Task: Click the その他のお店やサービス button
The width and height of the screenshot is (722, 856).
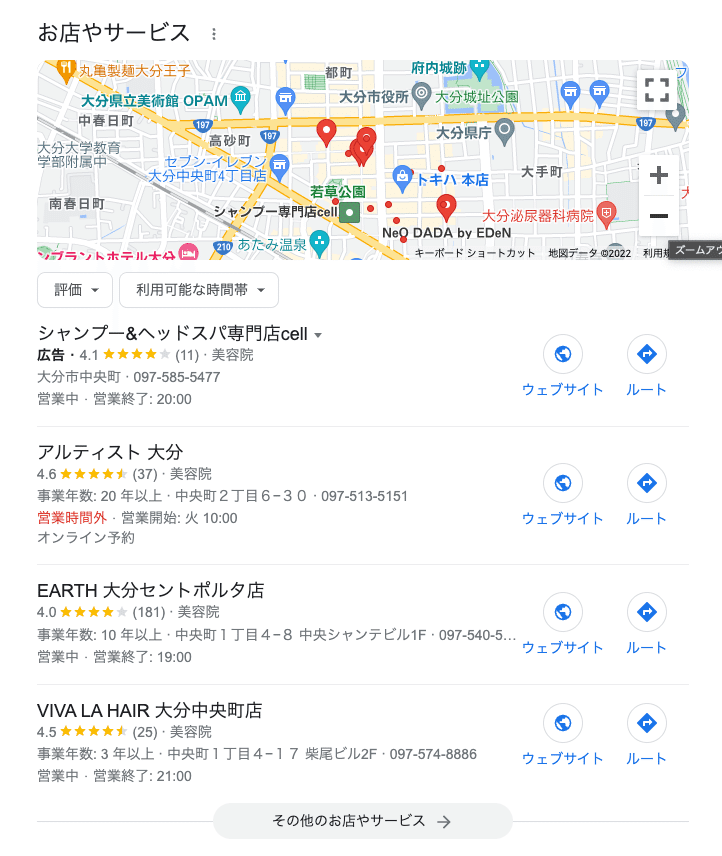Action: click(x=361, y=820)
